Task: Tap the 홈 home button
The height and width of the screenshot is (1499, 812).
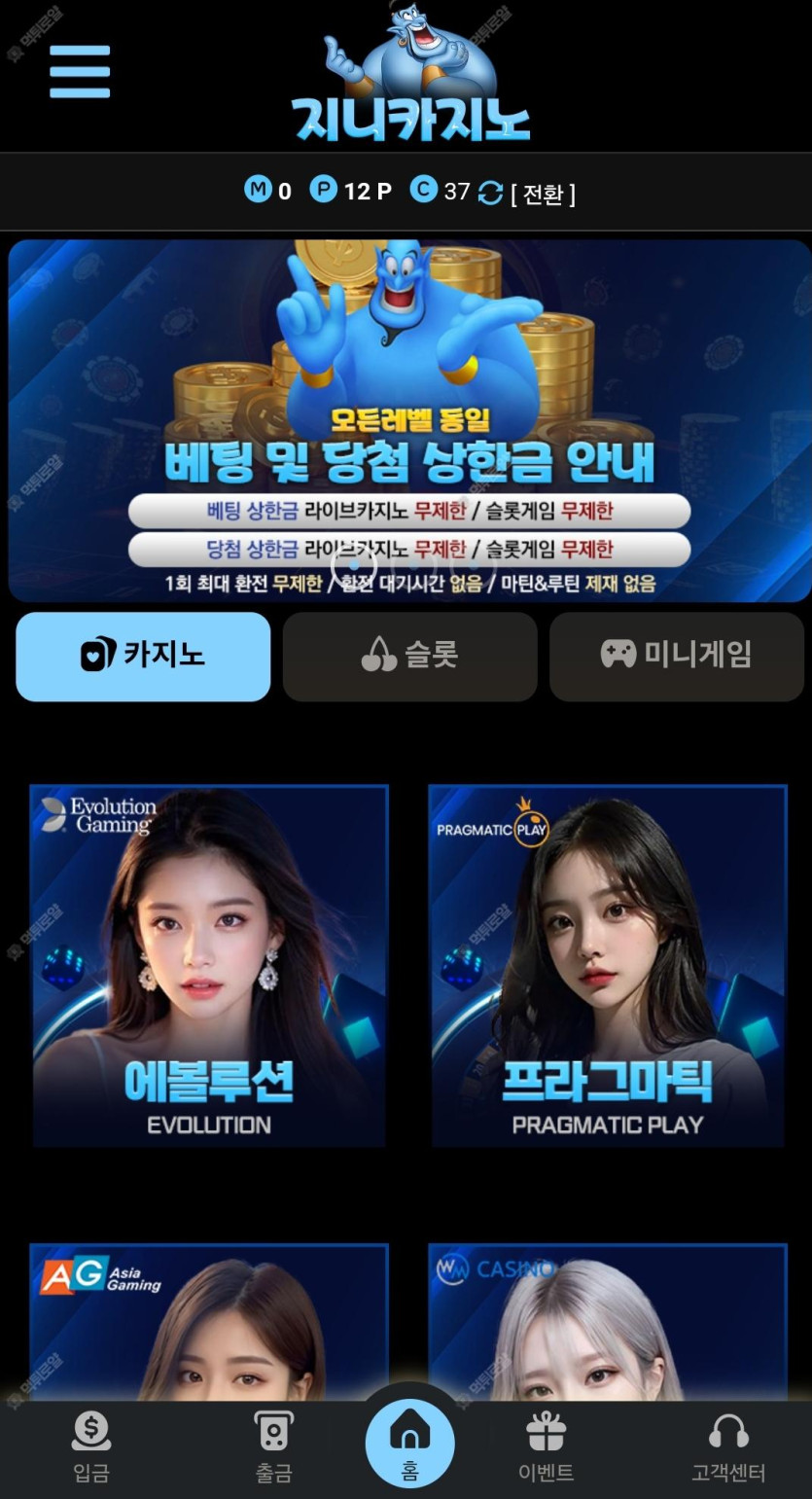Action: click(409, 1443)
